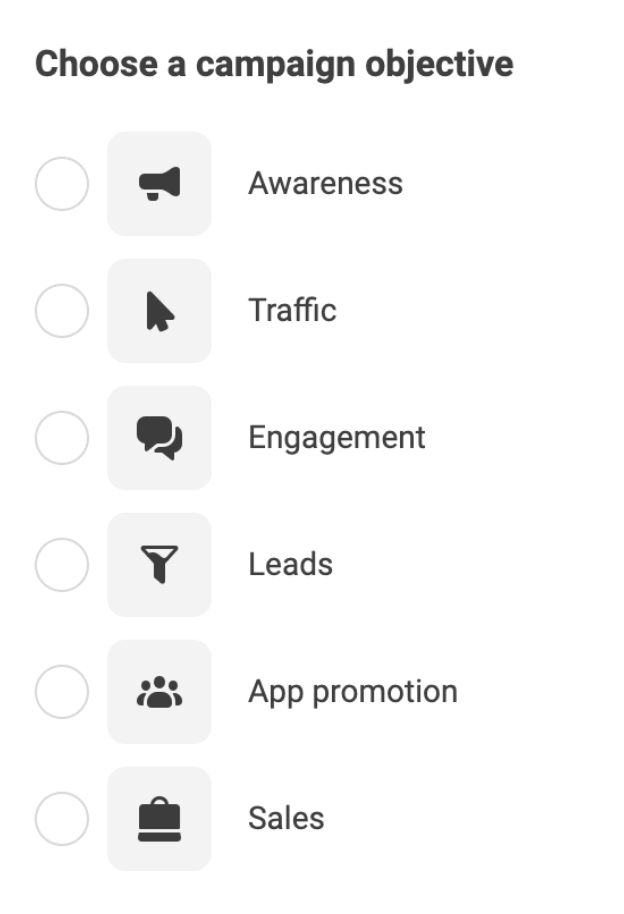Pick the Engagement objective radio button
624x914 pixels.
[x=62, y=438]
